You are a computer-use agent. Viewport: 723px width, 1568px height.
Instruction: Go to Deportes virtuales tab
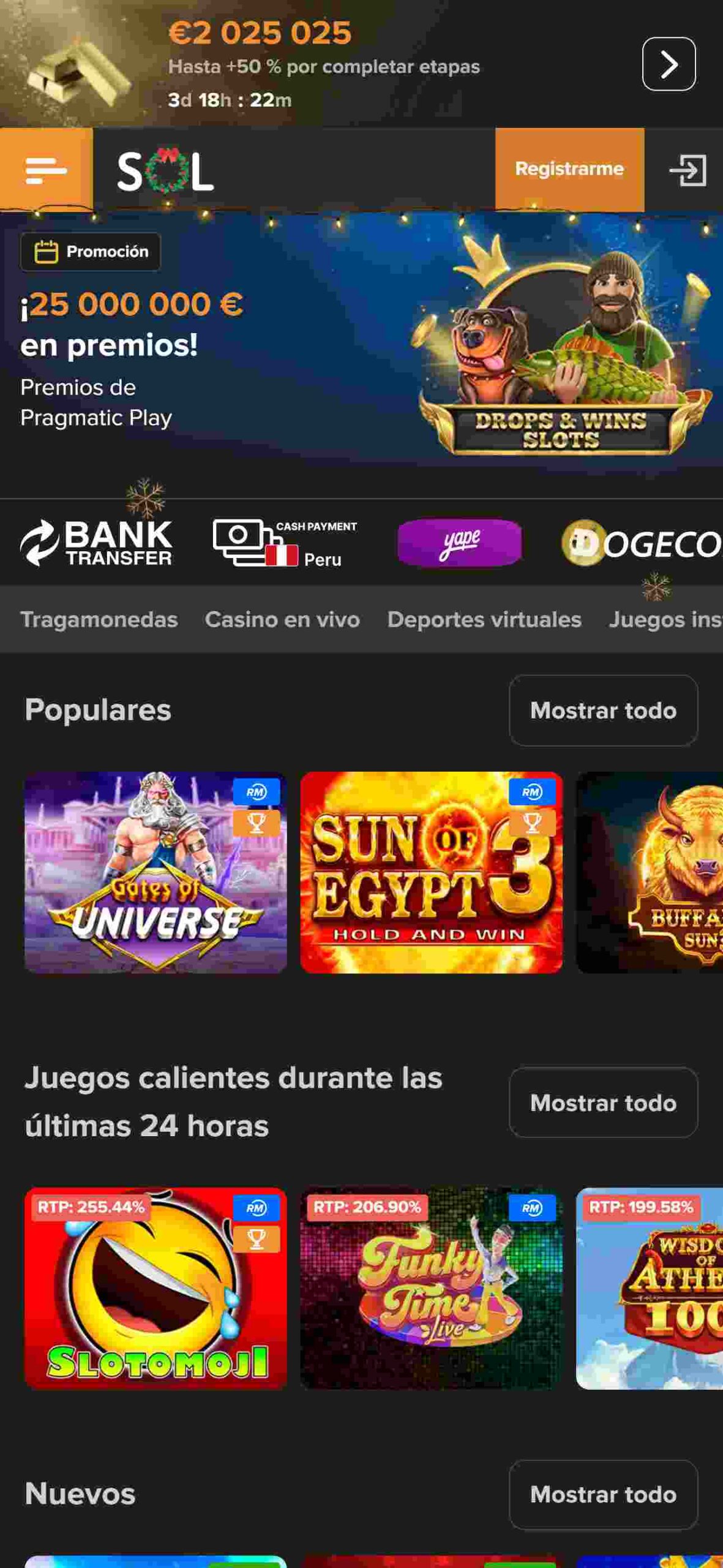484,619
